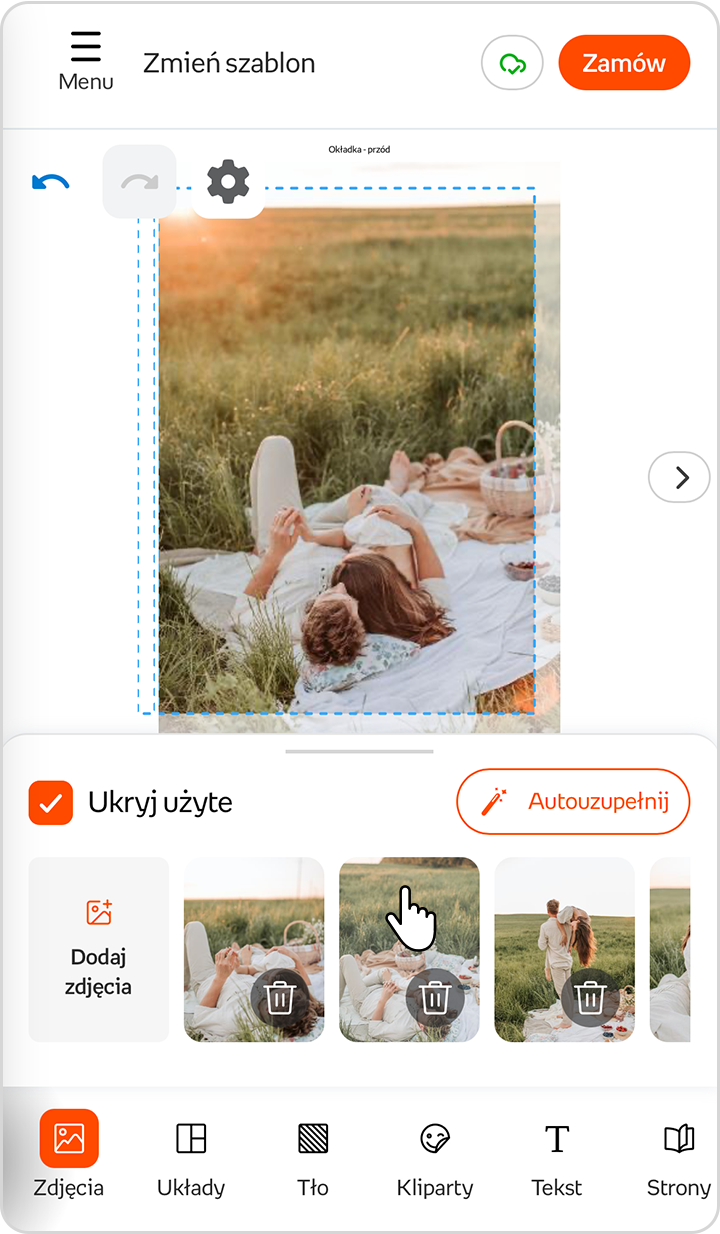This screenshot has width=720, height=1234.
Task: Uncheck the Ukryj użyte checkbox
Action: tap(51, 802)
